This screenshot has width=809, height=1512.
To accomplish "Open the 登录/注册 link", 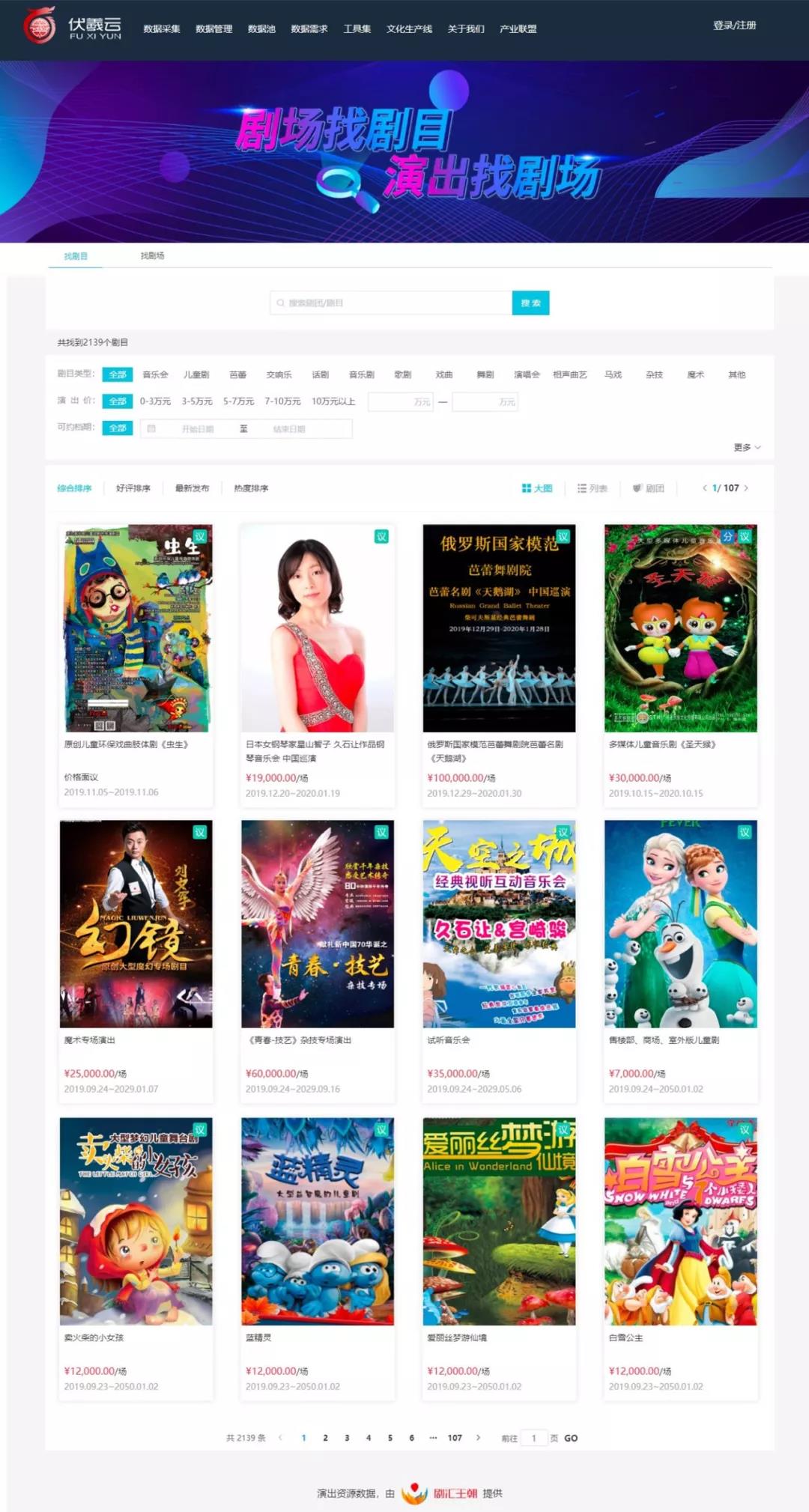I will (x=734, y=25).
